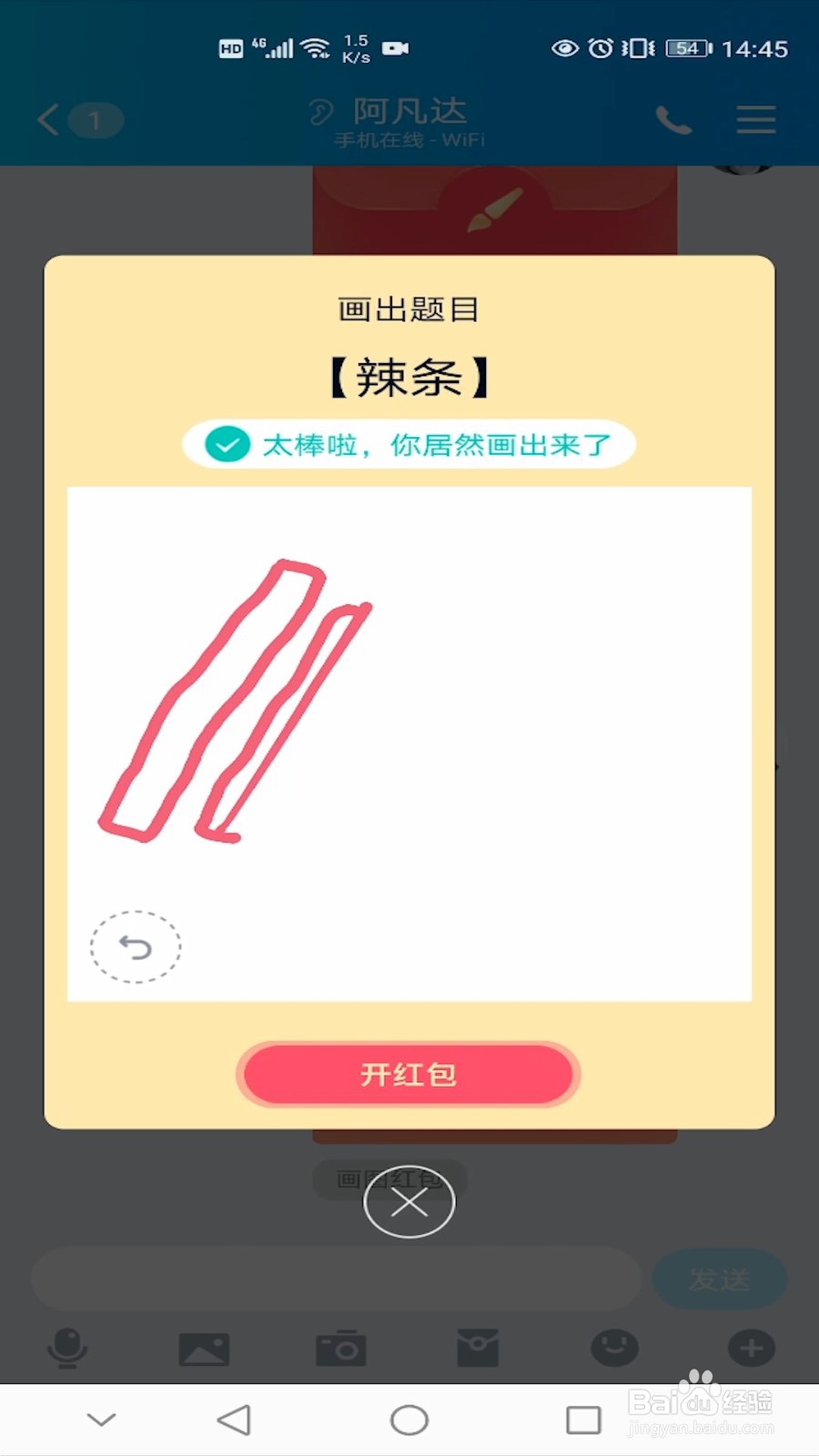Start a call with the phone icon

pyautogui.click(x=672, y=119)
